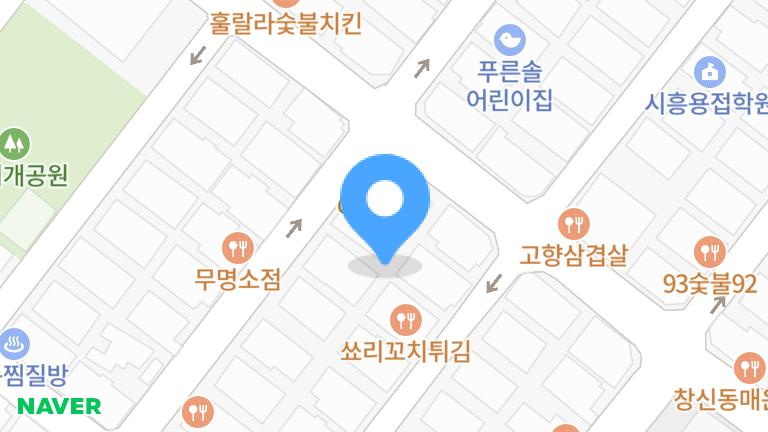This screenshot has width=768, height=432.
Task: Select the 쏘리꼬치튀김 restaurant marker
Action: [405, 319]
